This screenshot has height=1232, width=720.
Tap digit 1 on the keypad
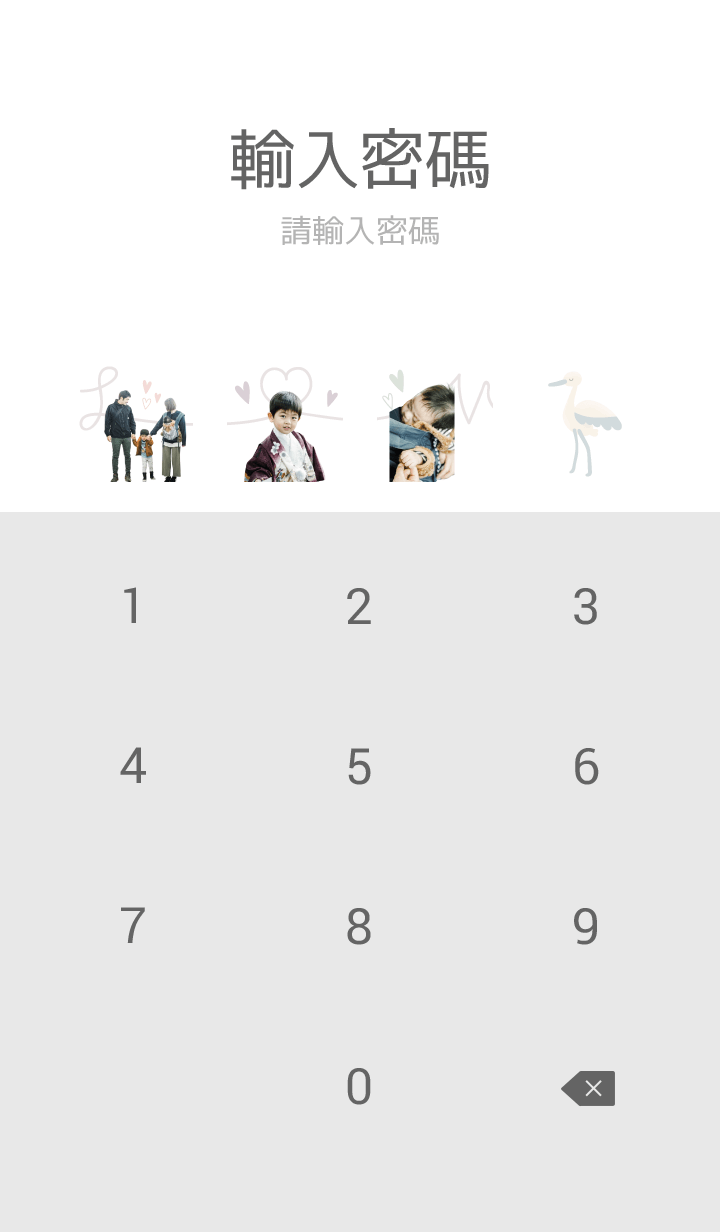pyautogui.click(x=132, y=606)
